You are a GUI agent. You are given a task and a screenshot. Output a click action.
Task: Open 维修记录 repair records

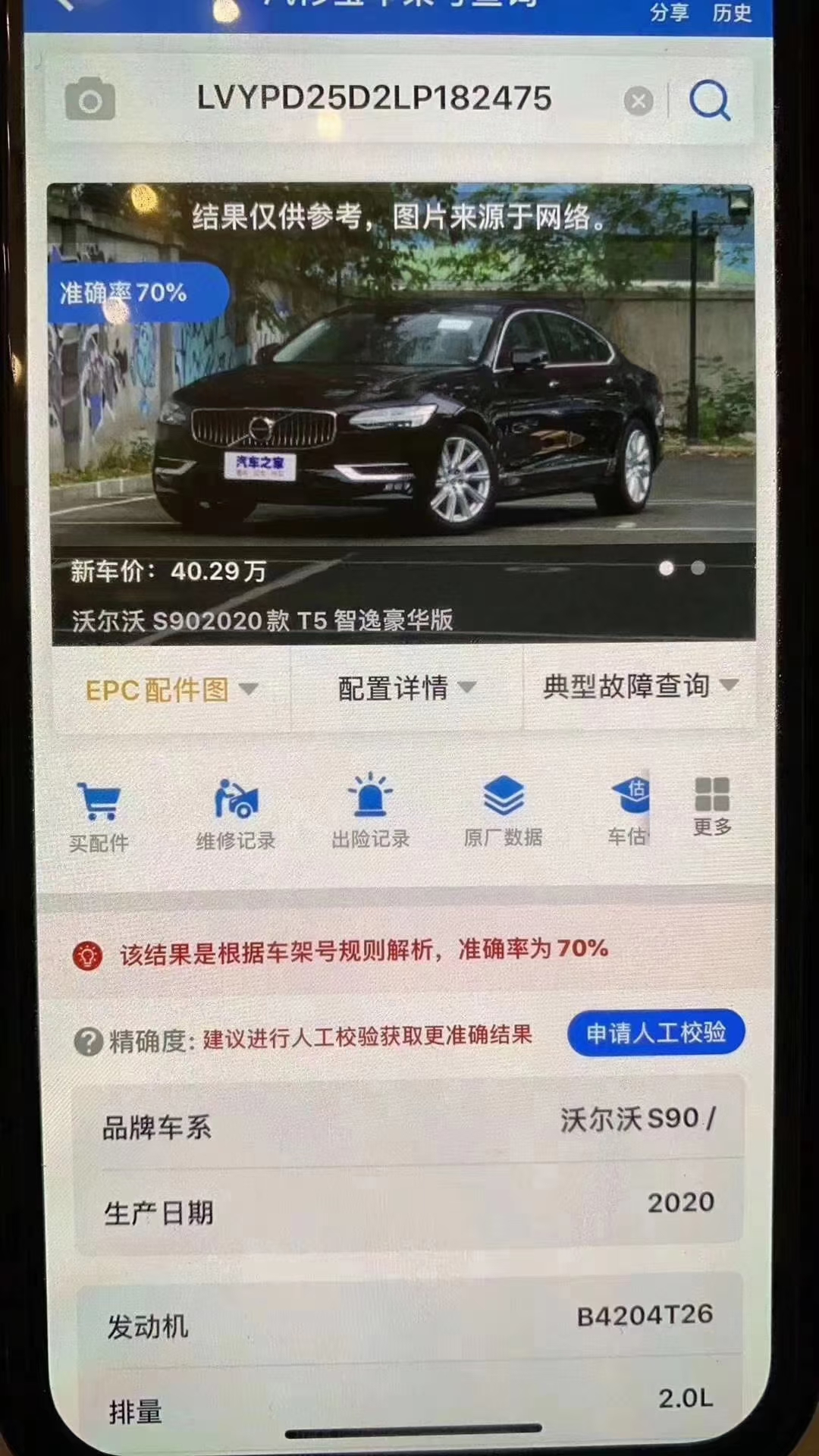pos(236,814)
